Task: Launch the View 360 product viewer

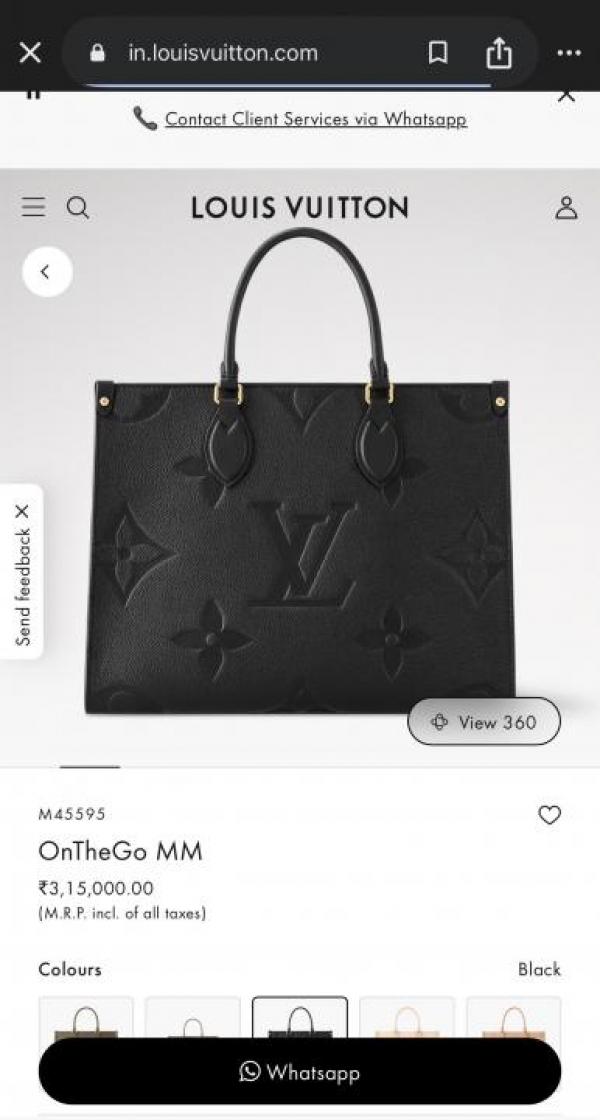Action: click(x=484, y=721)
